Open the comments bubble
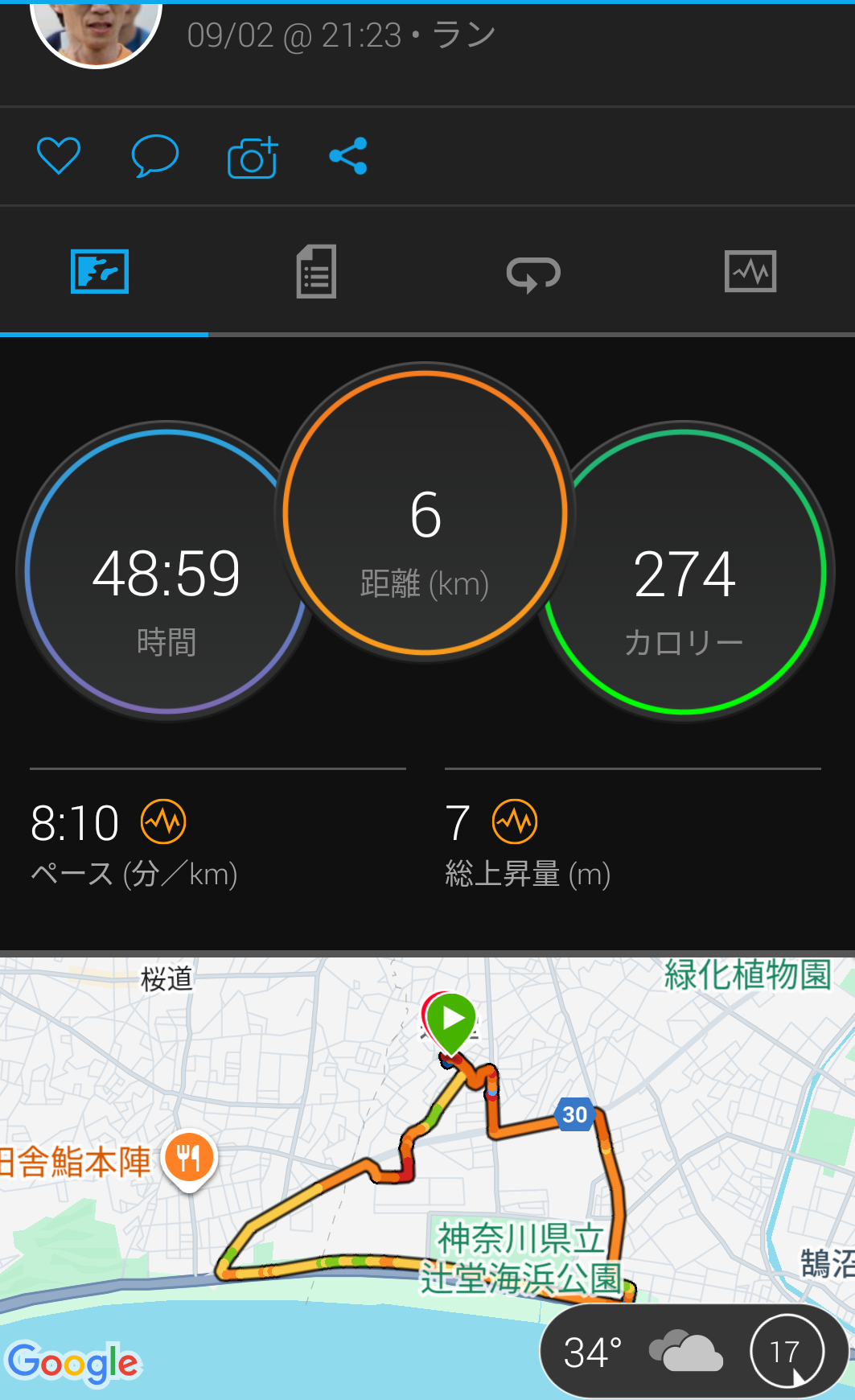855x1400 pixels. (x=154, y=156)
